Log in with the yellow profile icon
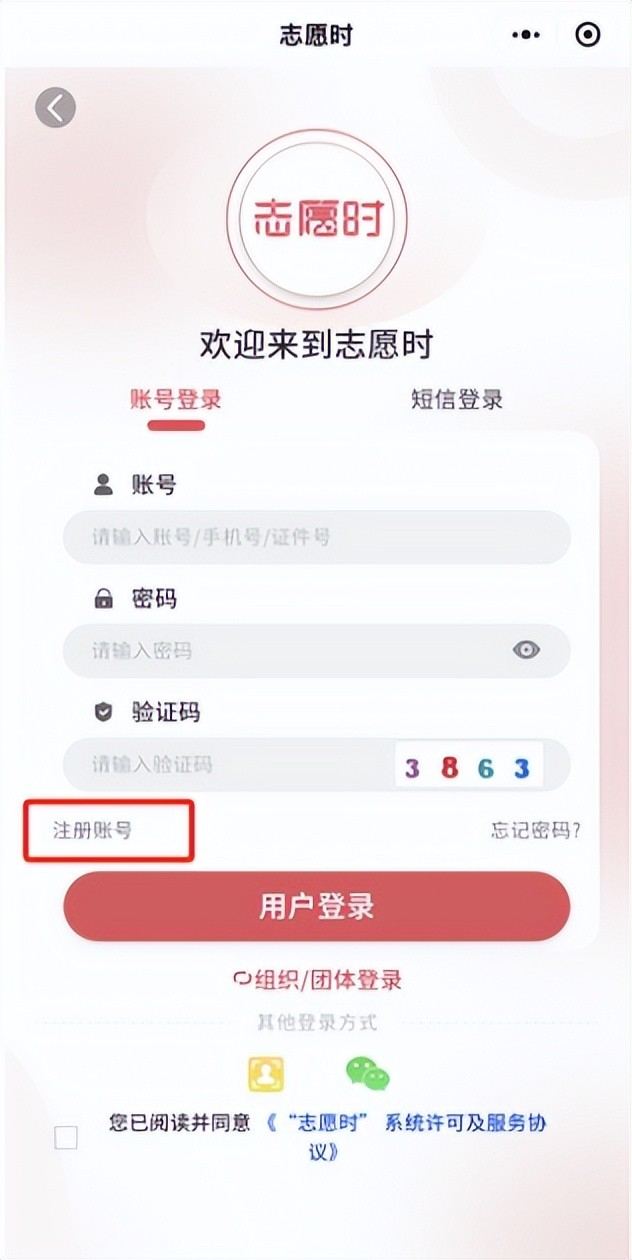This screenshot has height=1260, width=632. pyautogui.click(x=266, y=1074)
